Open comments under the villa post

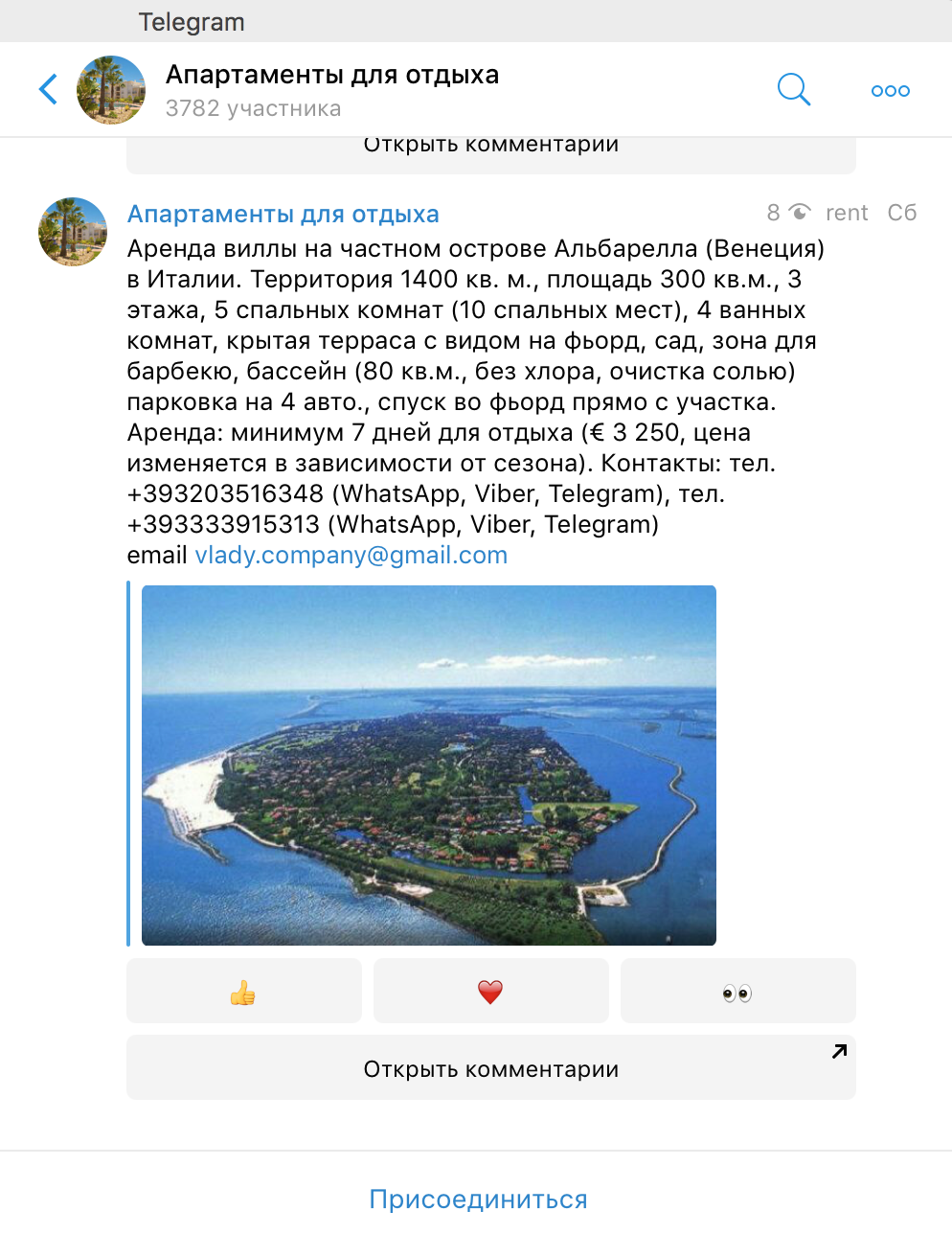(490, 1068)
